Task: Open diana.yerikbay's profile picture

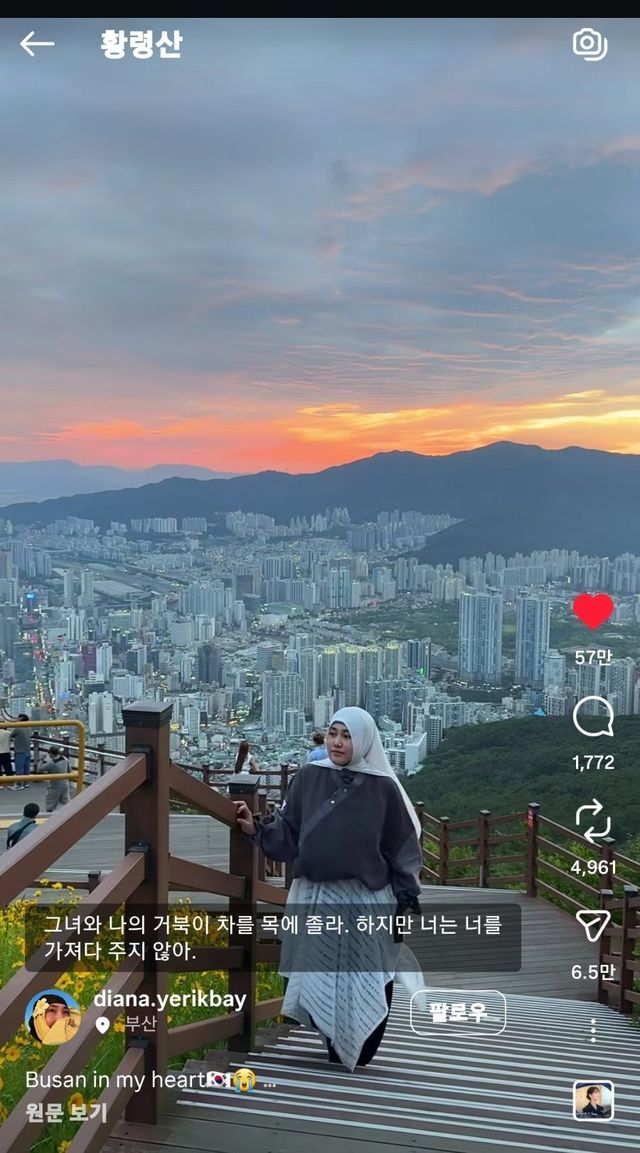Action: 53,1017
